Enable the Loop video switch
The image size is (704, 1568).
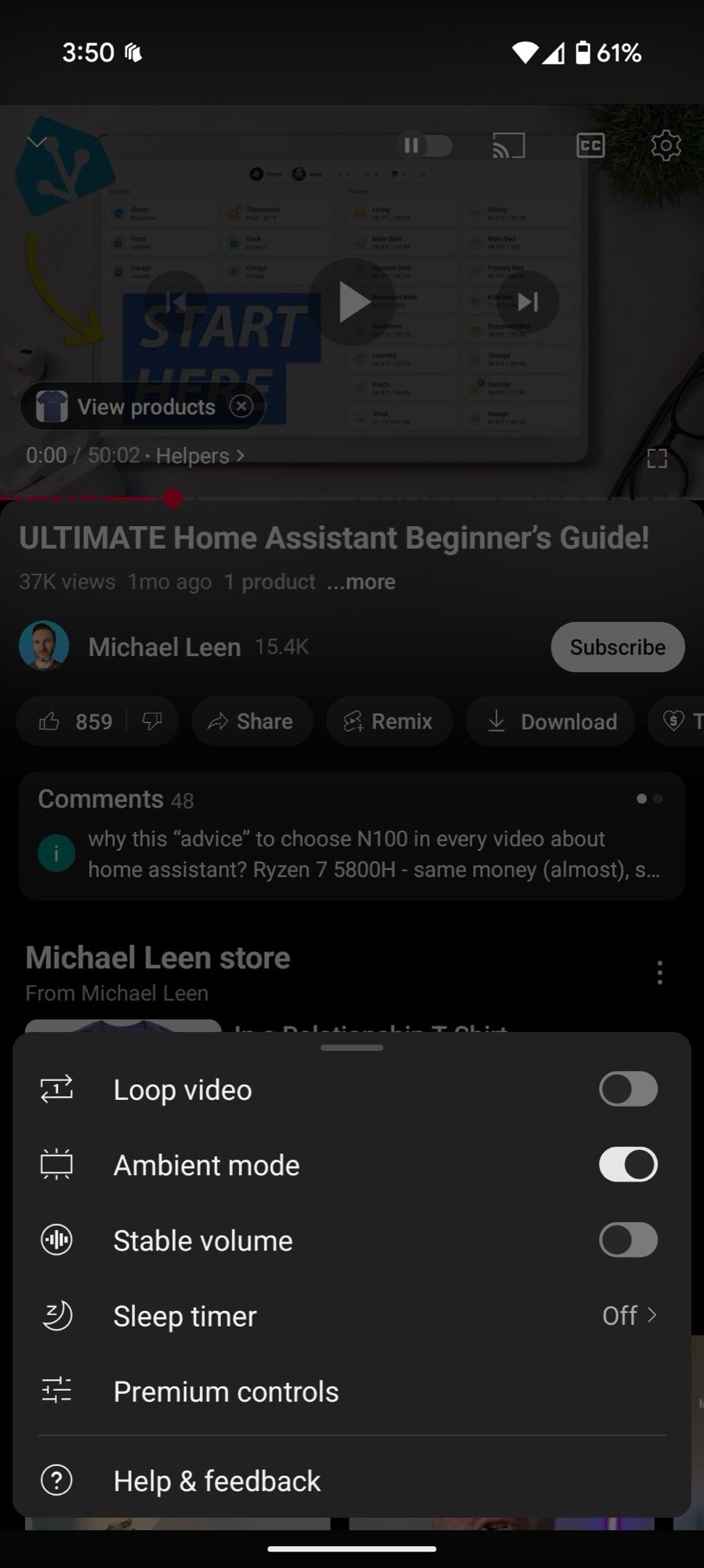pyautogui.click(x=628, y=1089)
